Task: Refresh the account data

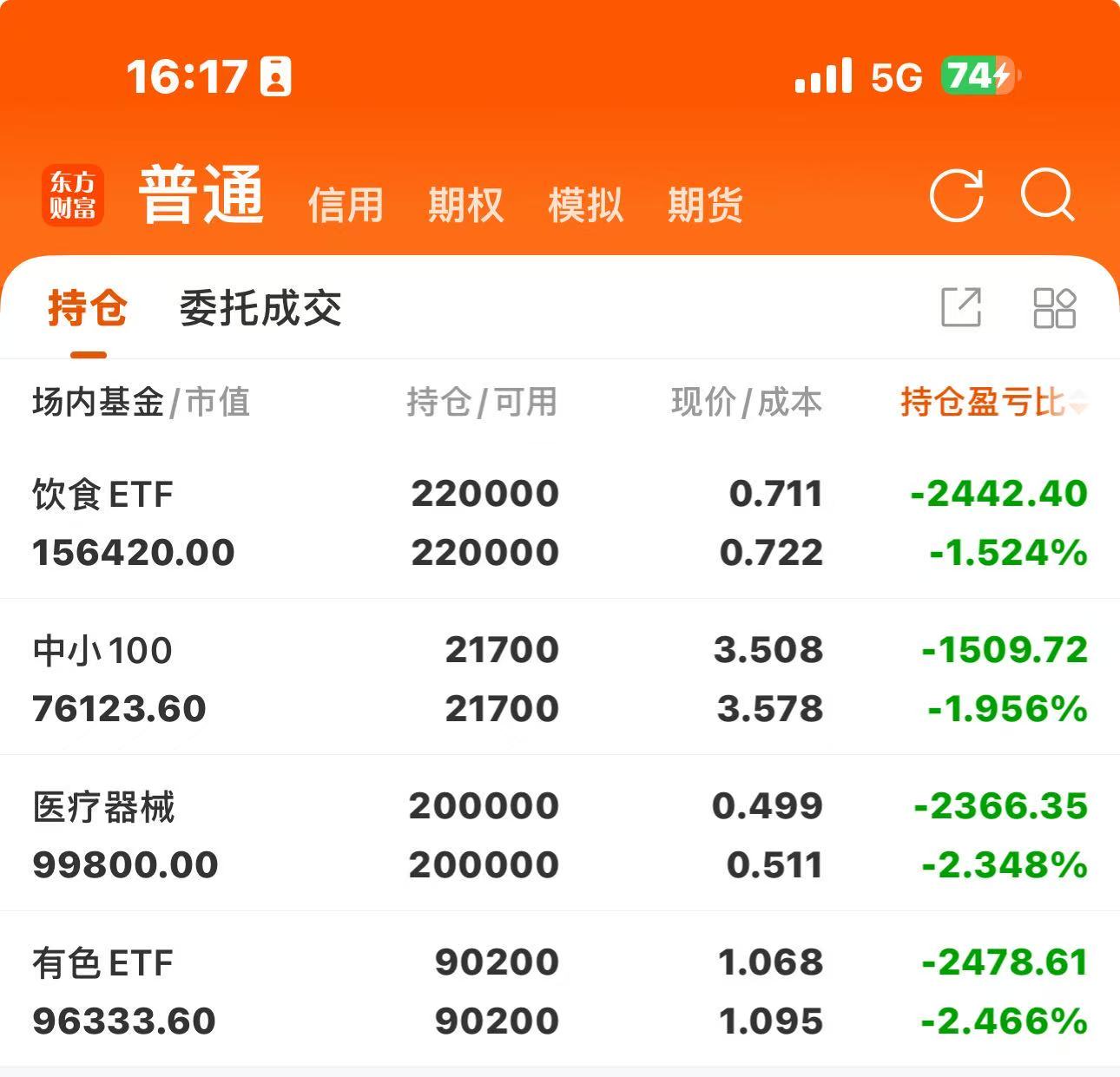Action: click(956, 195)
